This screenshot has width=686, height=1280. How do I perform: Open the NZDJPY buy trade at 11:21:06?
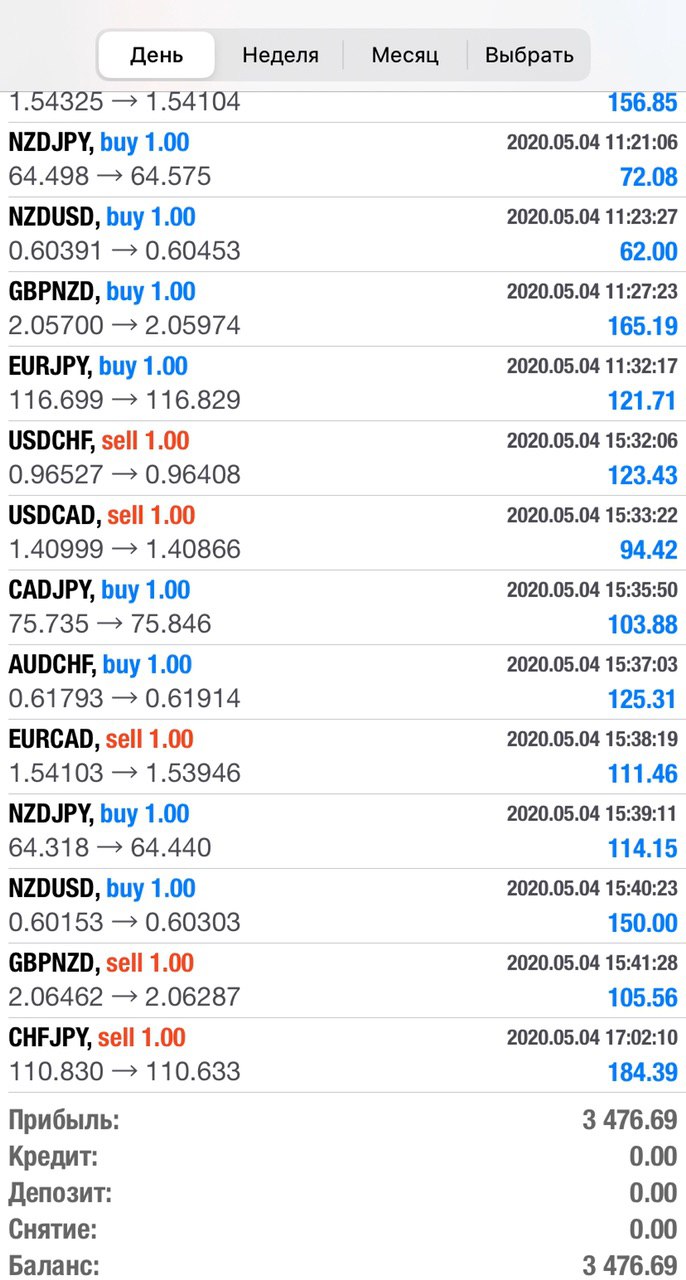(x=343, y=160)
